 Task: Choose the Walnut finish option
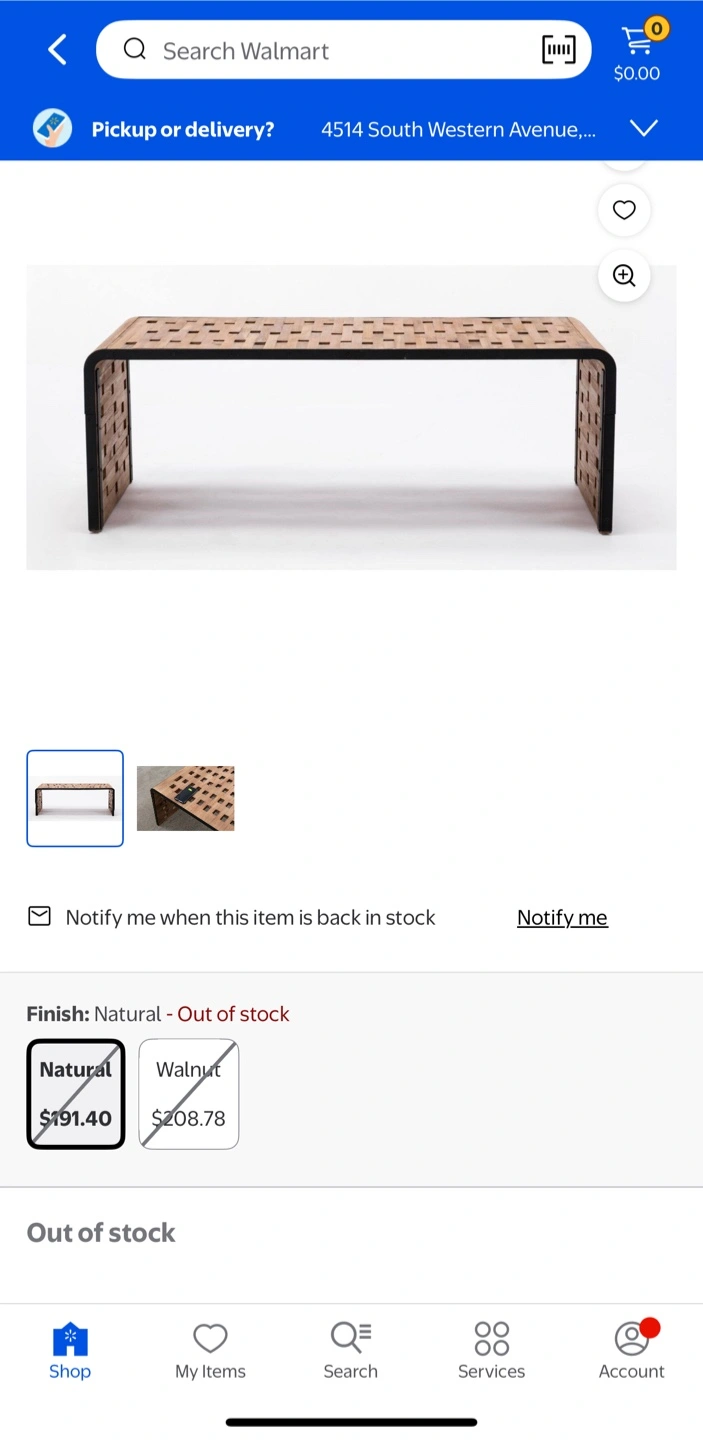click(189, 1094)
